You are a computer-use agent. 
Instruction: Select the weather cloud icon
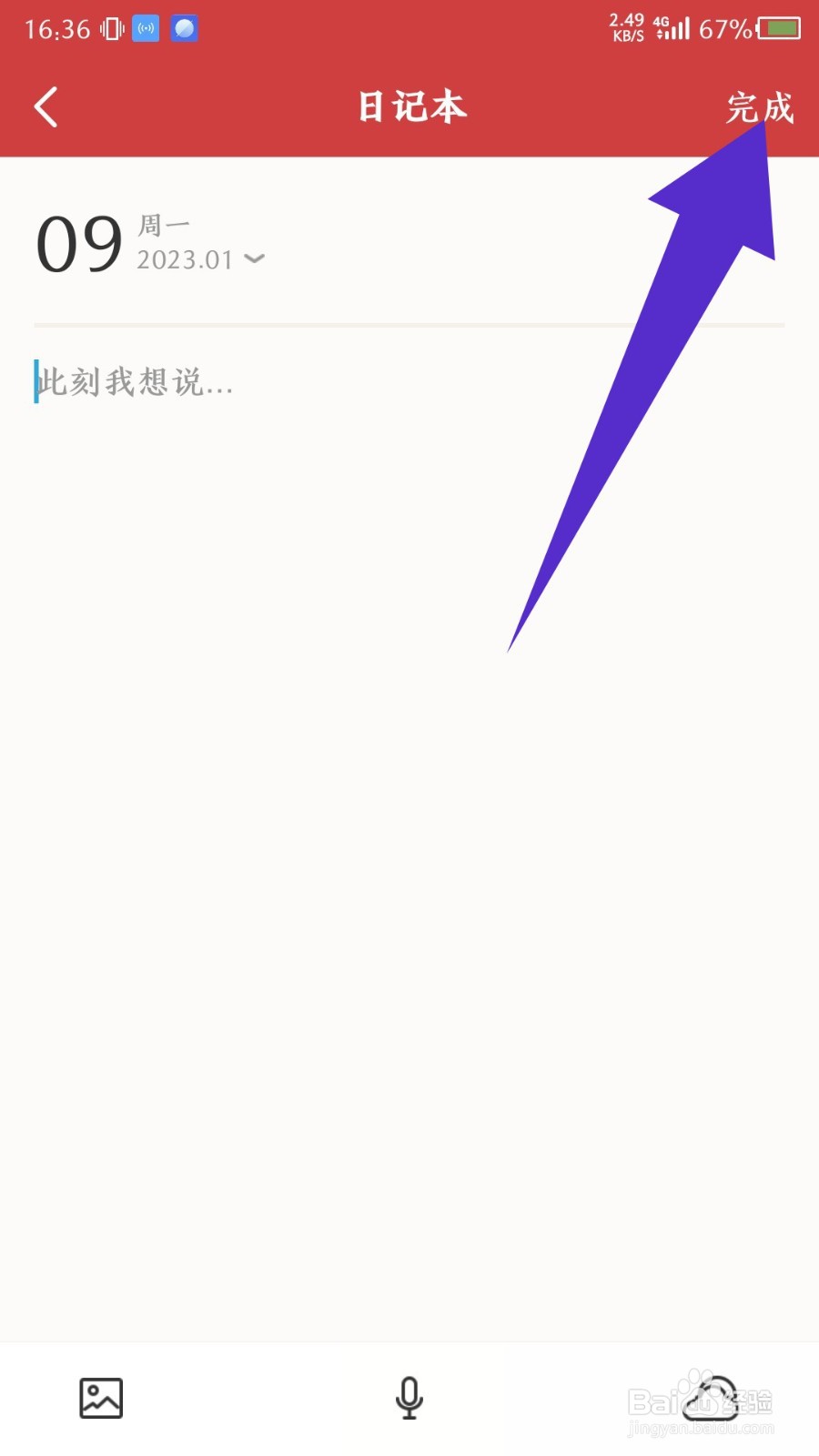coord(710,1399)
